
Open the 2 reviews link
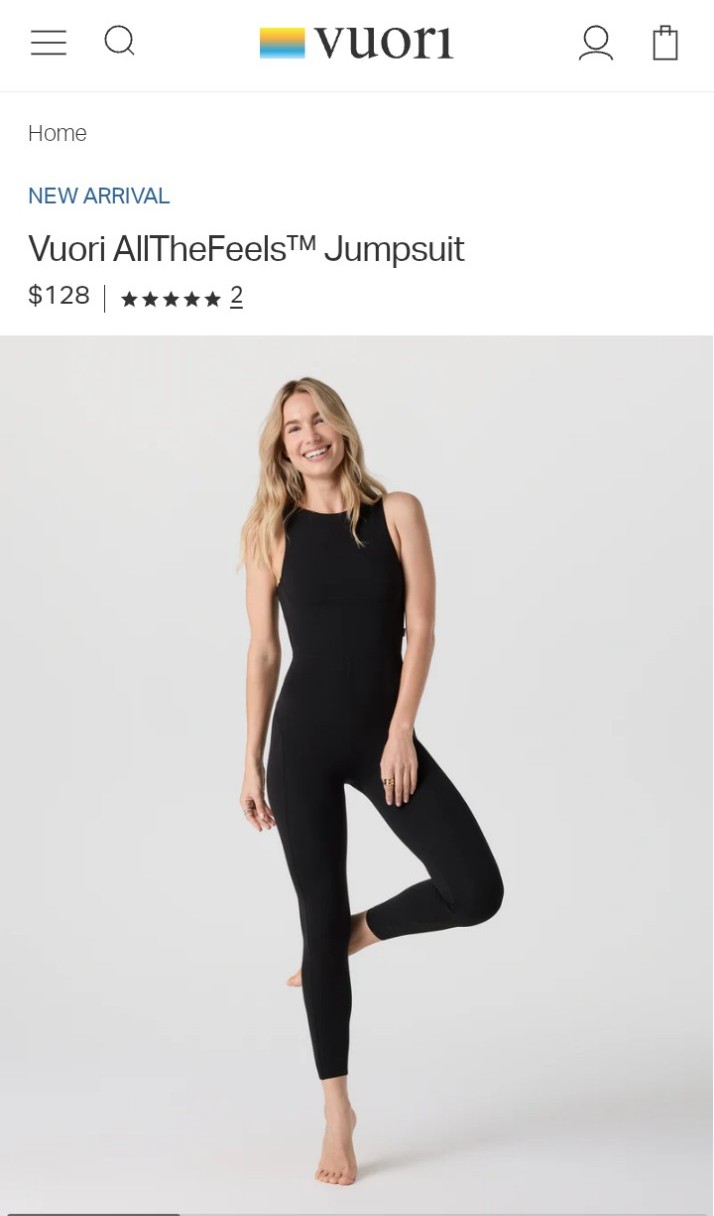coord(236,296)
